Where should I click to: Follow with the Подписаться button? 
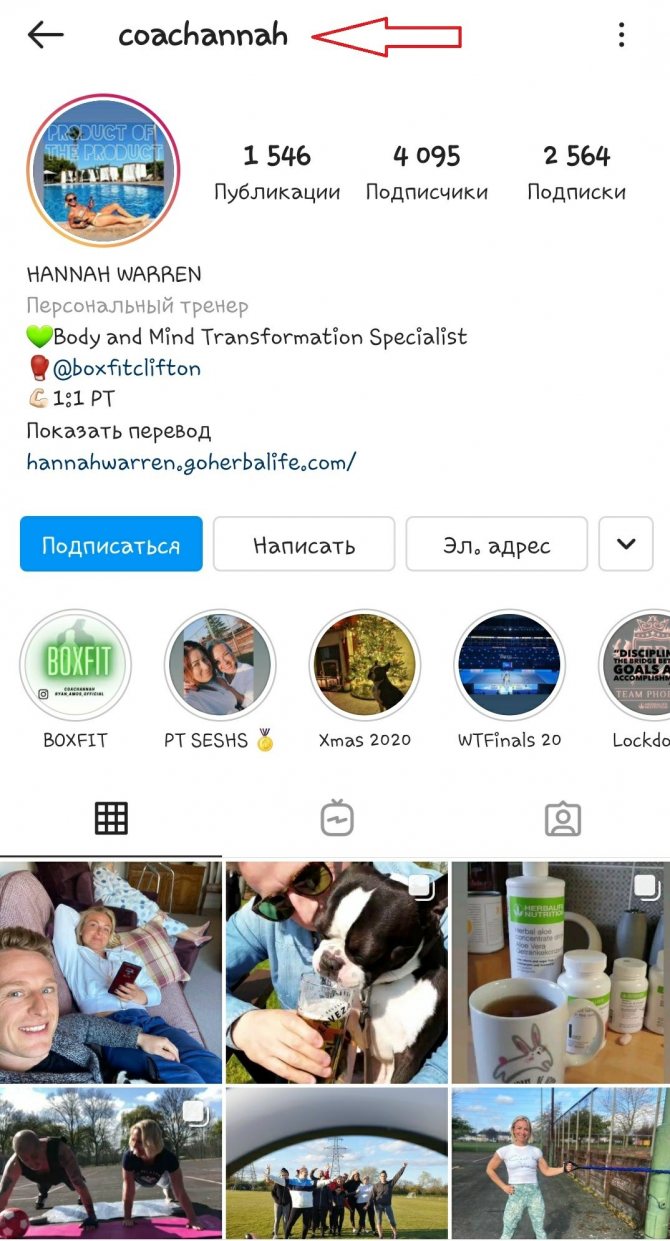tap(111, 545)
